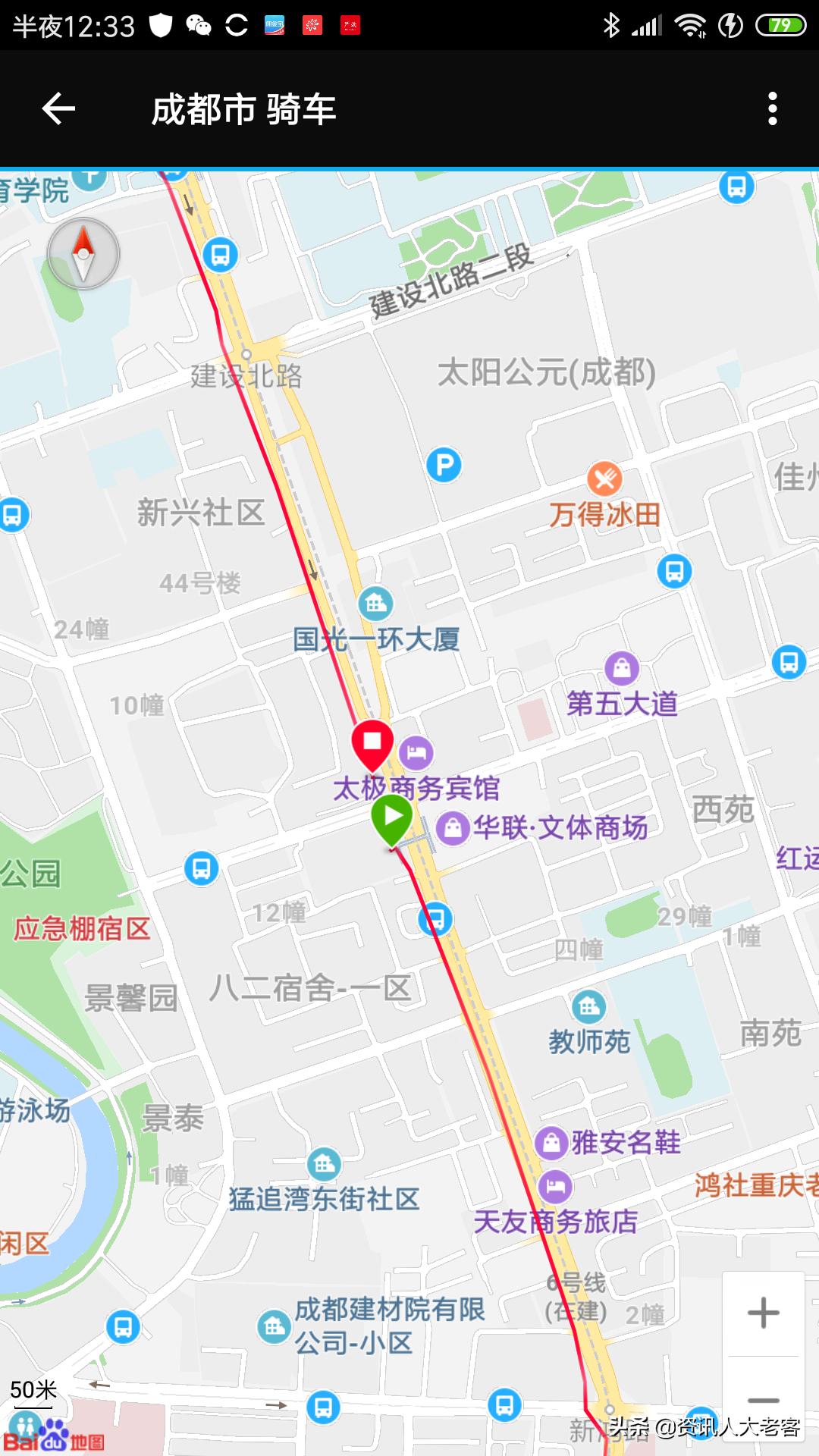This screenshot has width=819, height=1456.
Task: Tap the 华联·文体商场 mall icon
Action: click(453, 828)
